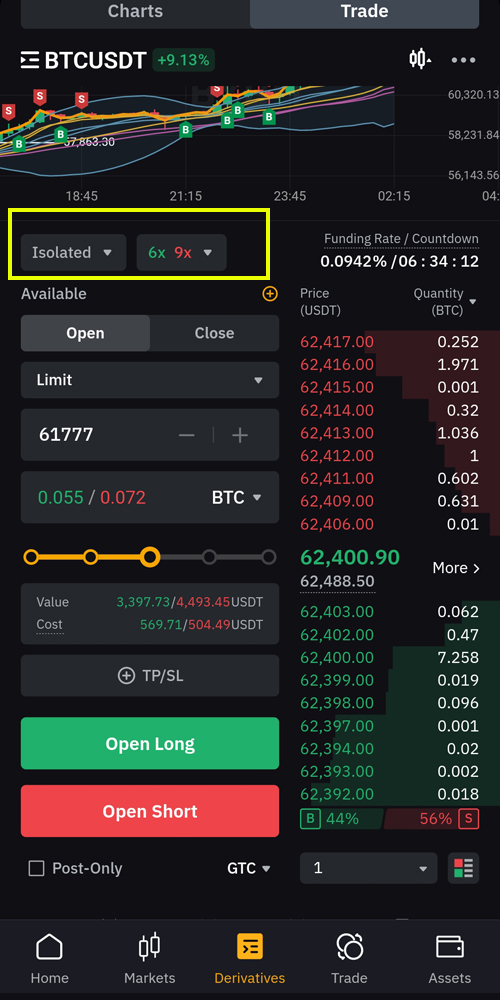This screenshot has height=1000, width=500.
Task: Place the Open Long order
Action: (x=150, y=744)
